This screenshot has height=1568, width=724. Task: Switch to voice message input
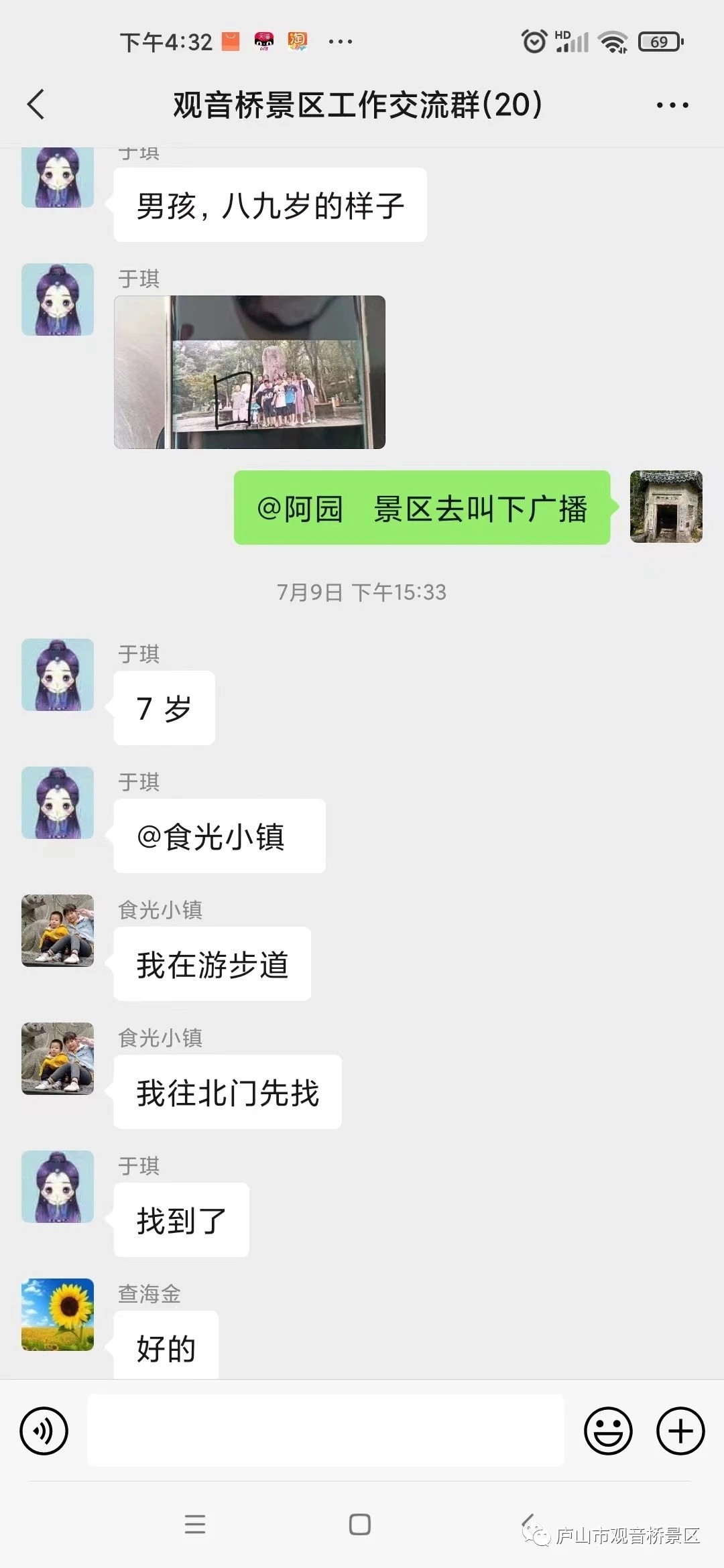click(x=44, y=1431)
